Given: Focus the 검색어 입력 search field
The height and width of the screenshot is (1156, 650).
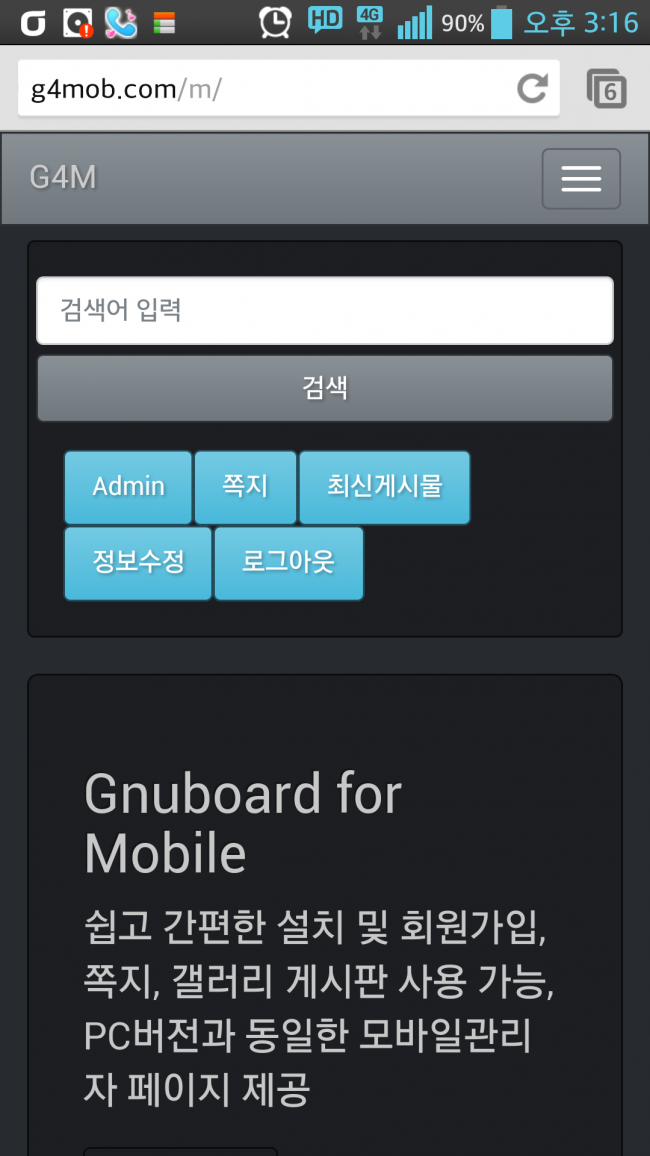Looking at the screenshot, I should (x=325, y=310).
